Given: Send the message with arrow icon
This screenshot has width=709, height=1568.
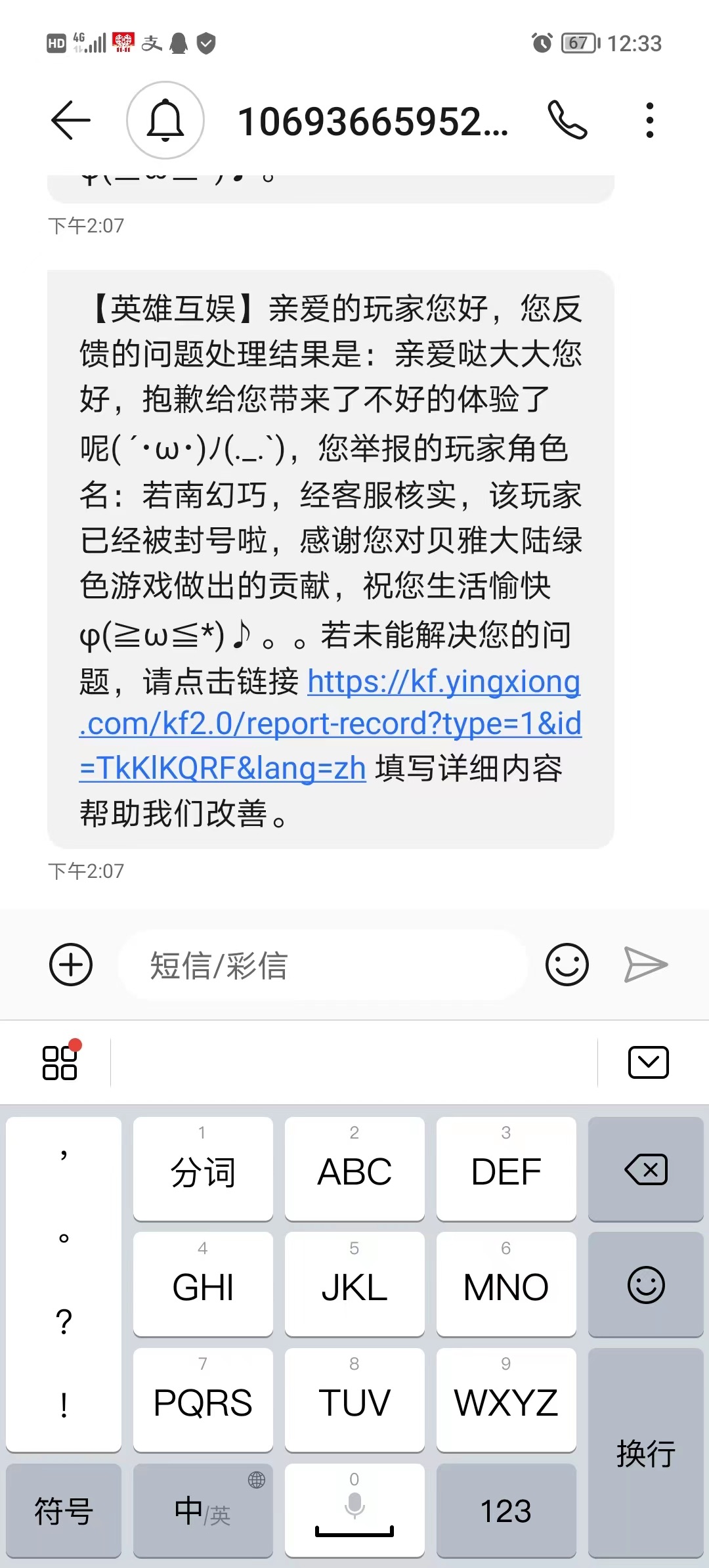Looking at the screenshot, I should click(x=645, y=965).
